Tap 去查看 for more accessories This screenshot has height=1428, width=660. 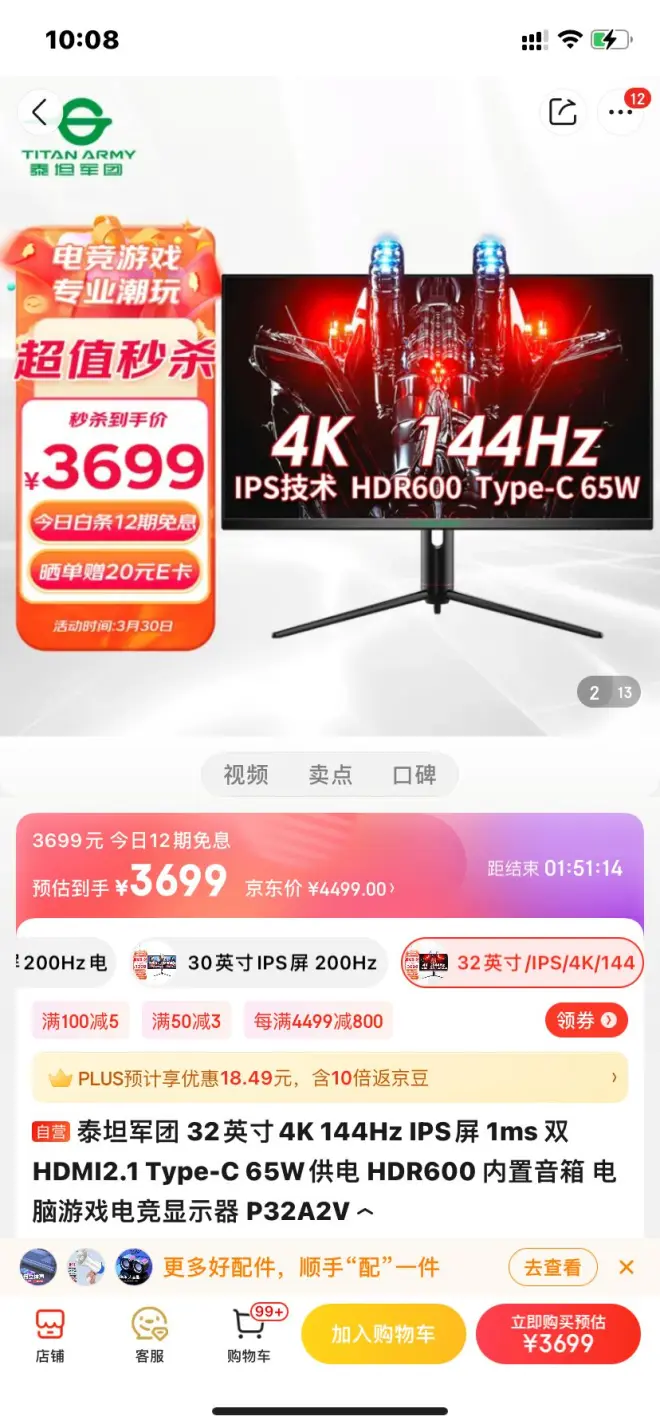click(552, 1267)
